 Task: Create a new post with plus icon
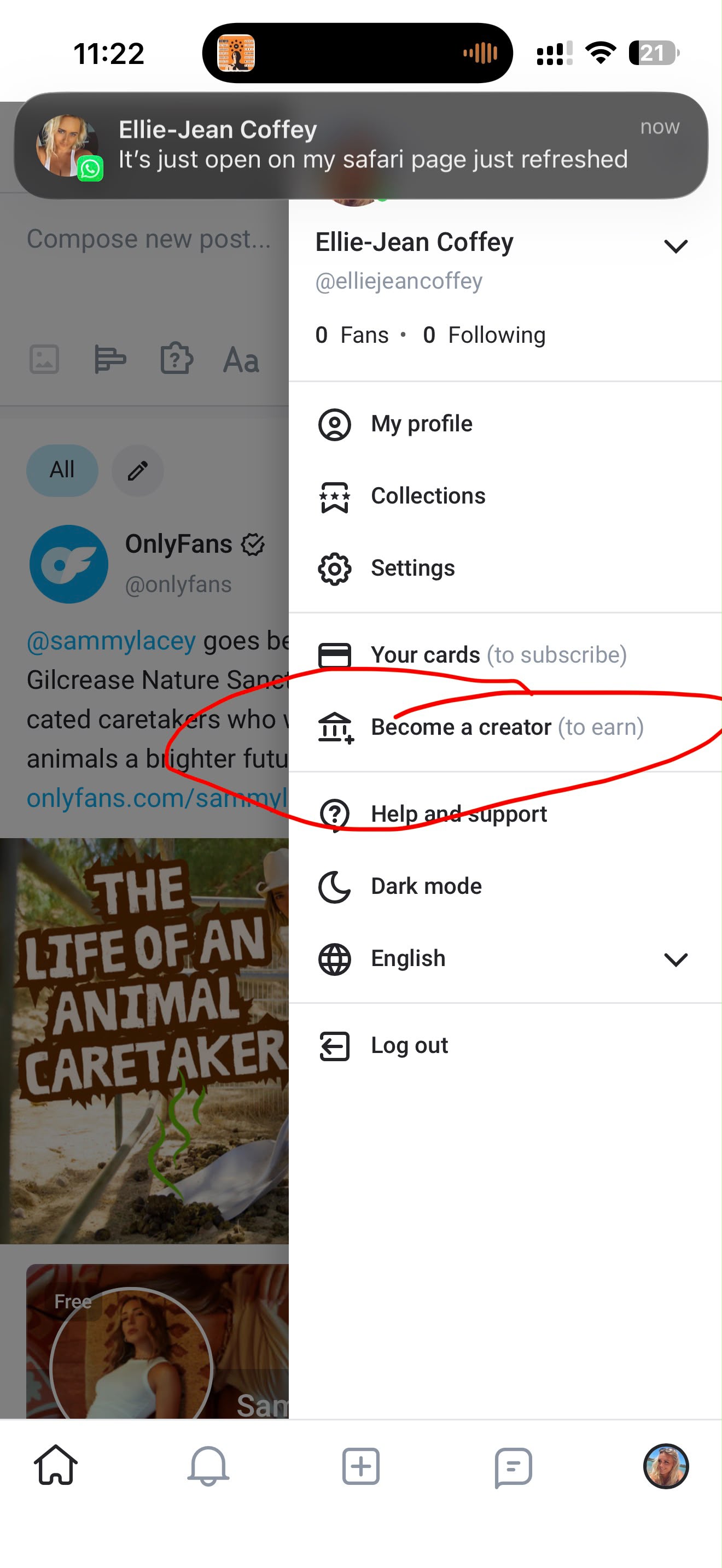click(x=361, y=1466)
